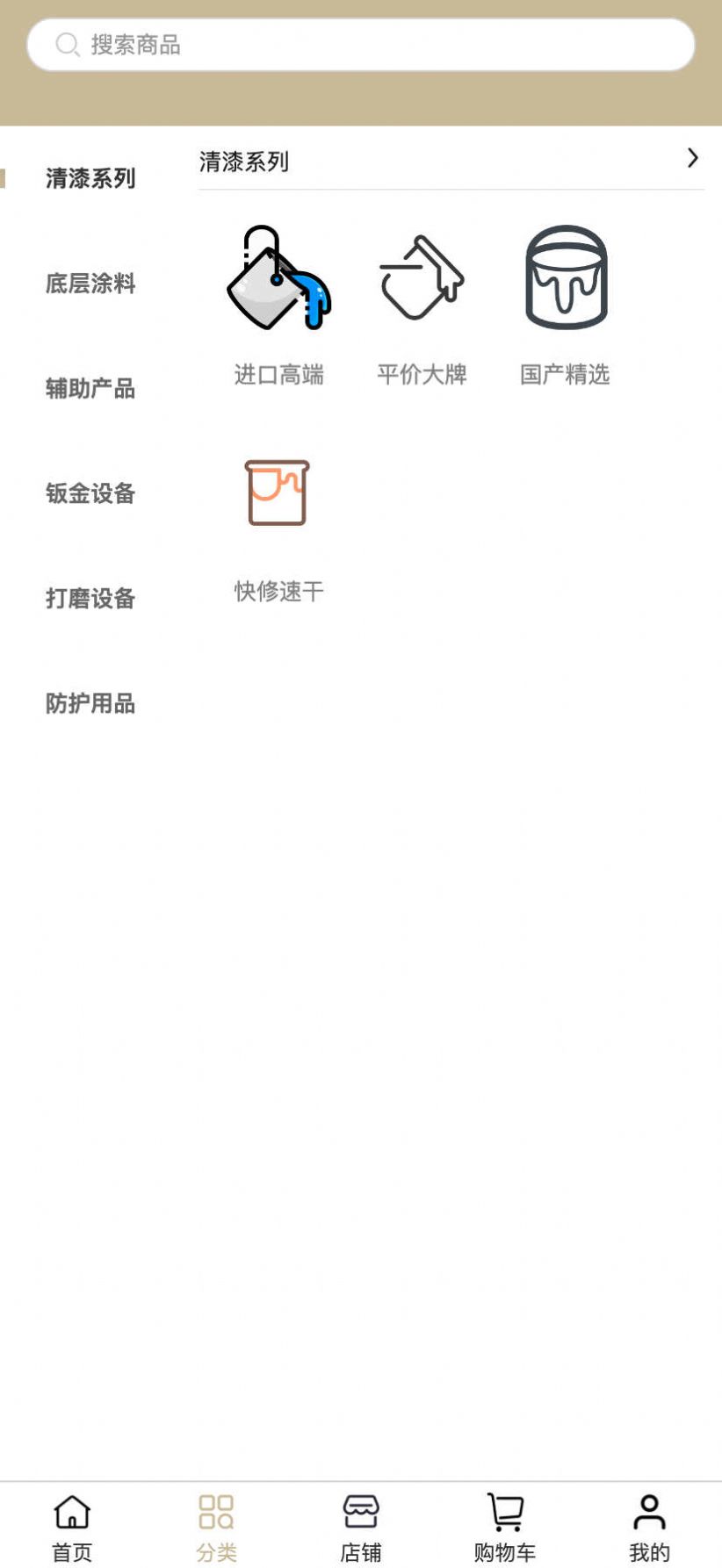This screenshot has height=1568, width=722.
Task: Switch to the 辅助产品 category
Action: click(x=90, y=388)
